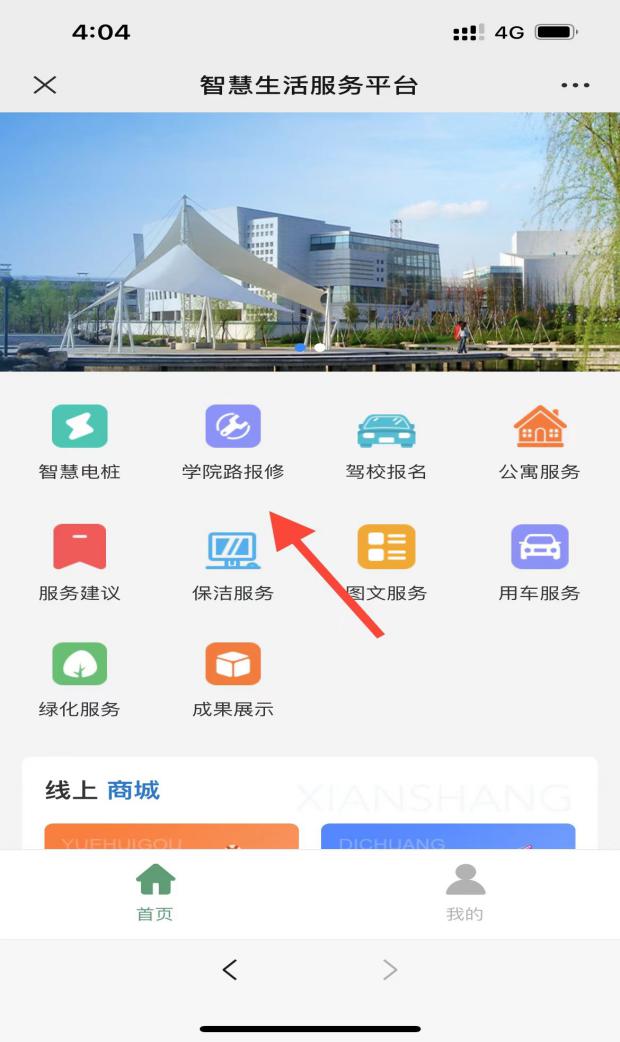Open 公寓服务 apartment service
This screenshot has height=1042, width=620.
pyautogui.click(x=540, y=441)
